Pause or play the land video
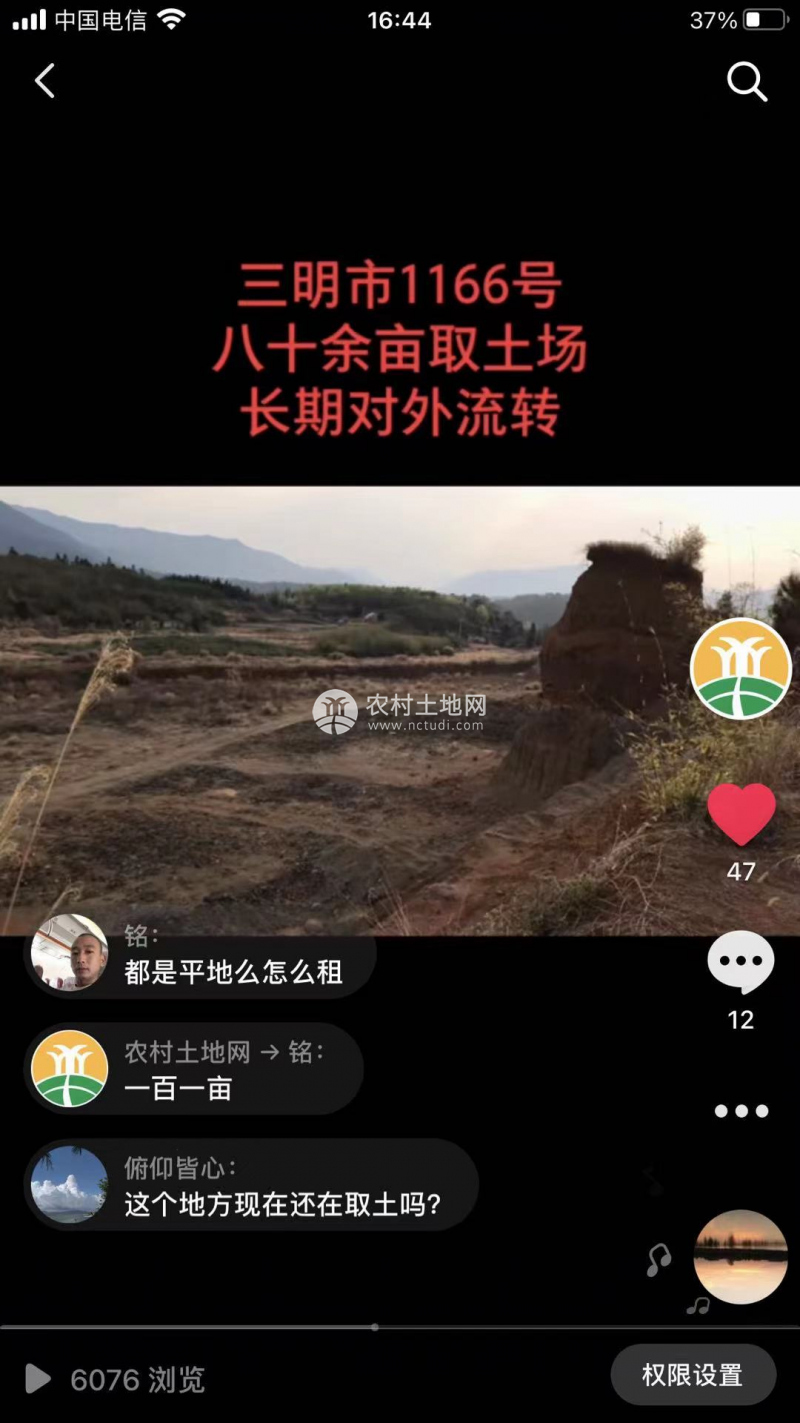800x1423 pixels. click(400, 710)
